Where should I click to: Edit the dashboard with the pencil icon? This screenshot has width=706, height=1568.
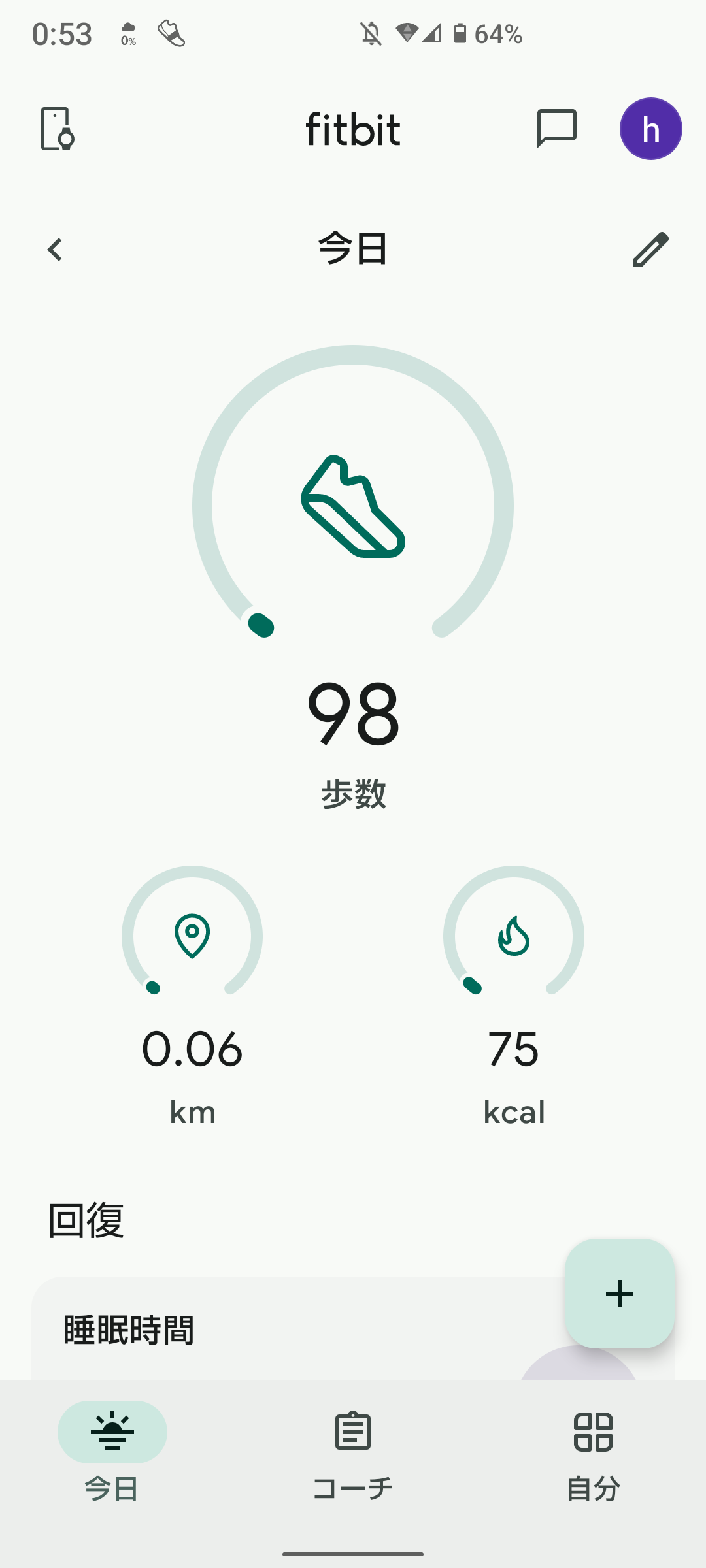click(651, 249)
